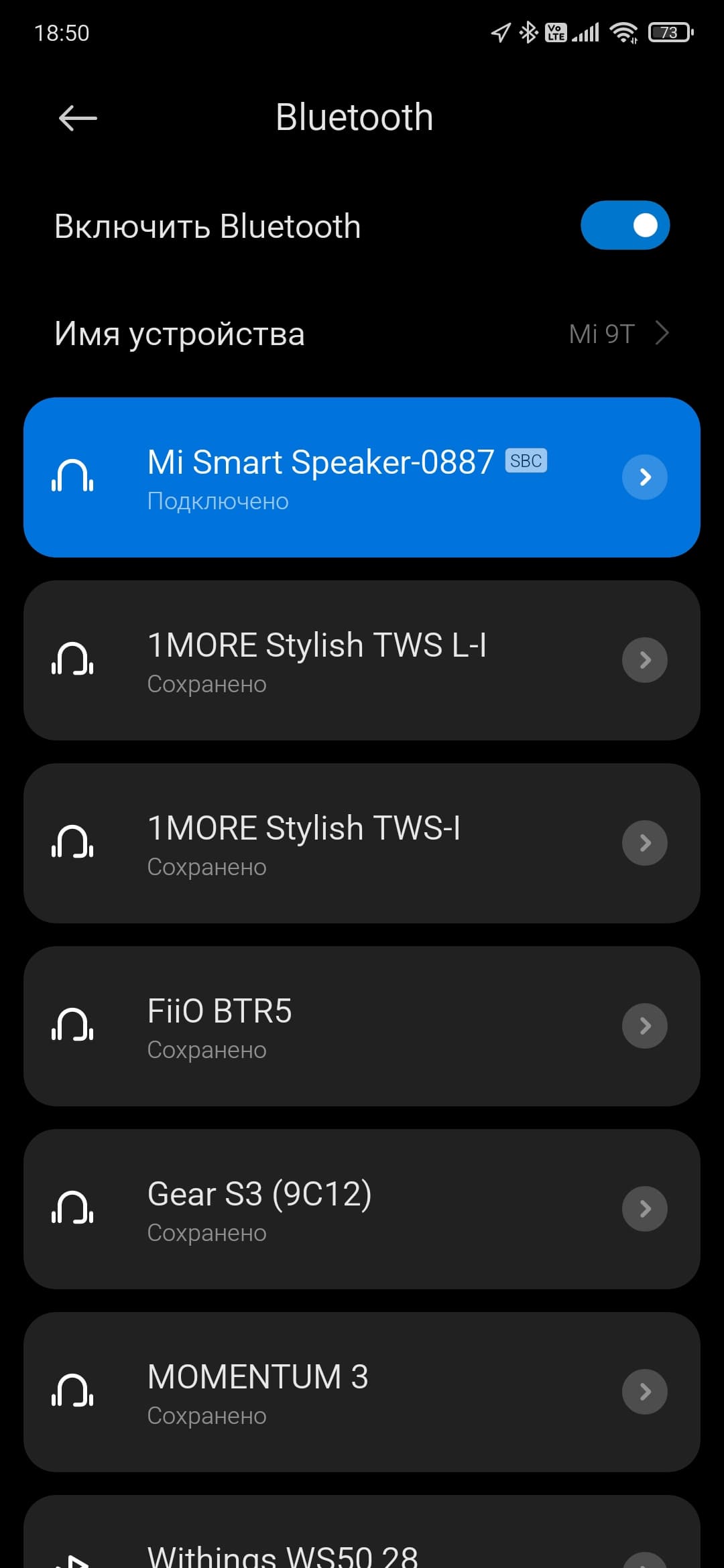Turn off the Bluetooth switch
Viewport: 724px width, 1568px height.
[625, 226]
